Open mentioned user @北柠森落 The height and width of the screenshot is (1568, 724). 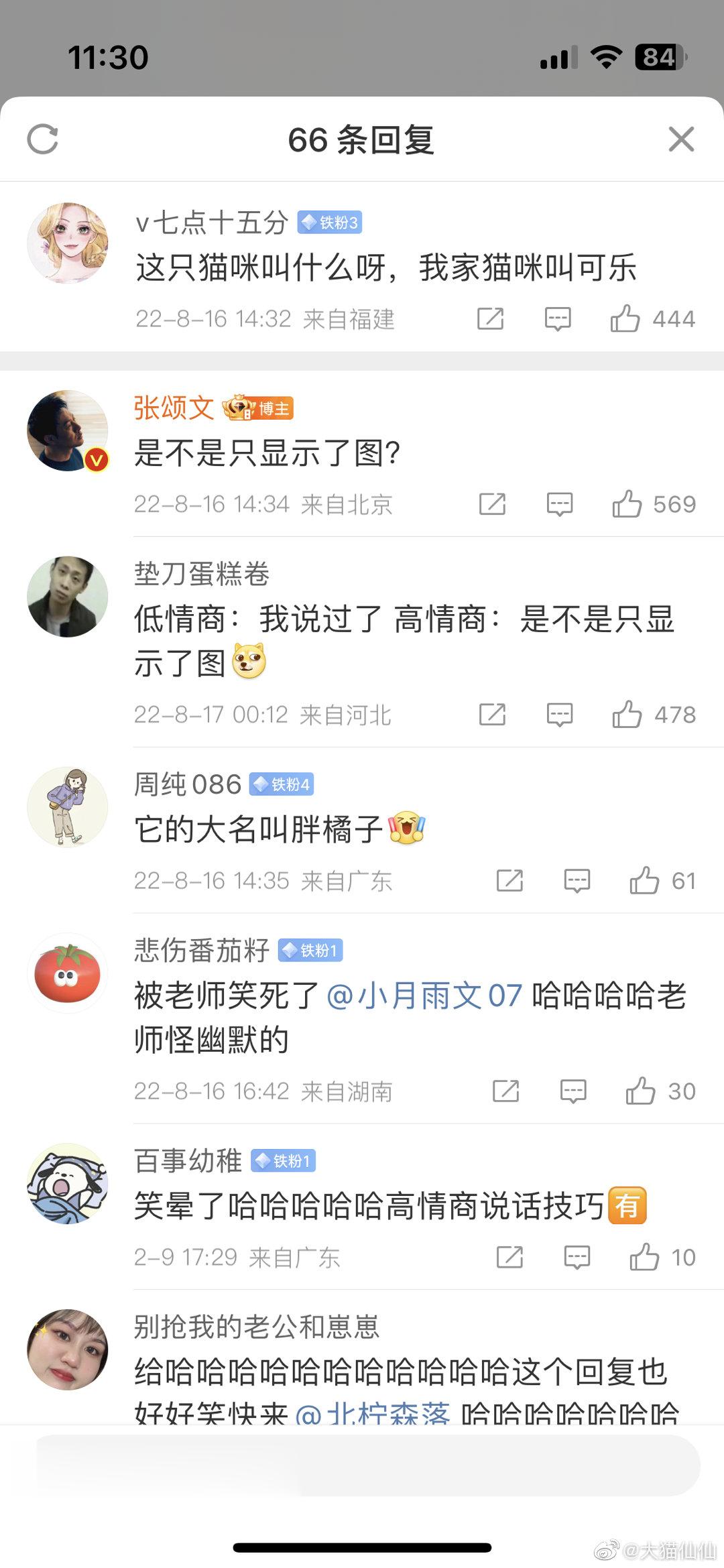click(x=373, y=1412)
